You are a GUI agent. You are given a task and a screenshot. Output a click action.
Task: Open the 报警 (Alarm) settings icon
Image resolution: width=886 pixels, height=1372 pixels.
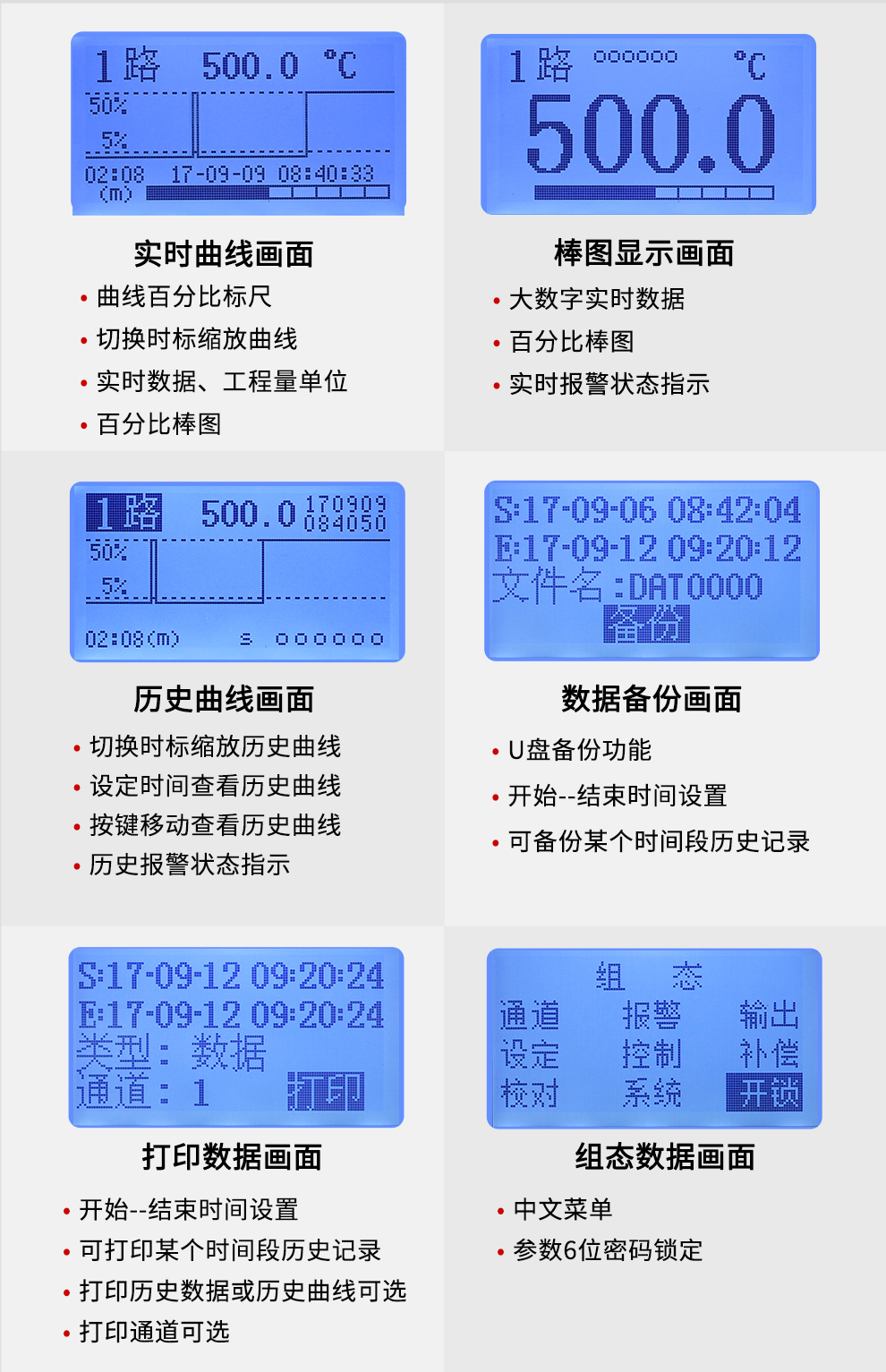(x=655, y=1016)
